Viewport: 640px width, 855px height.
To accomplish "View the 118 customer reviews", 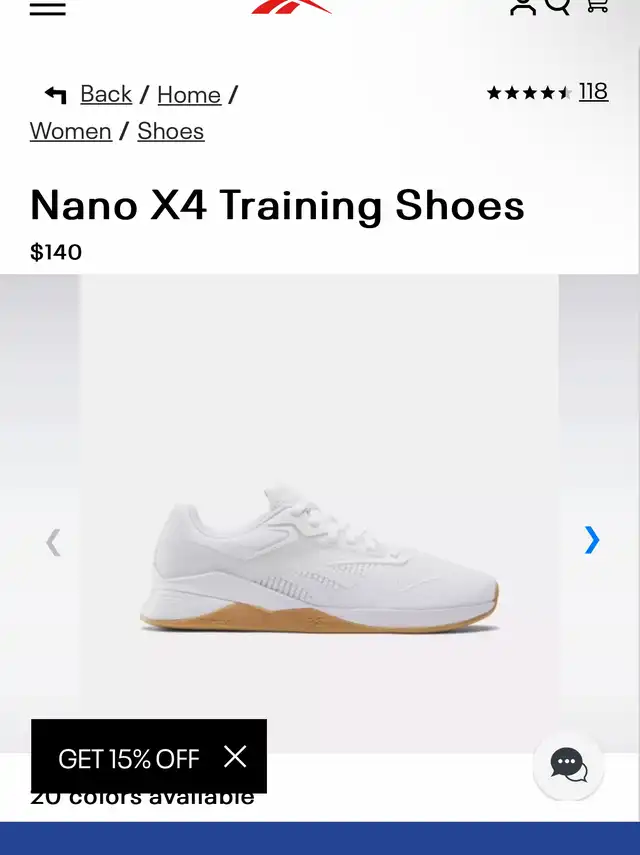I will pyautogui.click(x=592, y=92).
